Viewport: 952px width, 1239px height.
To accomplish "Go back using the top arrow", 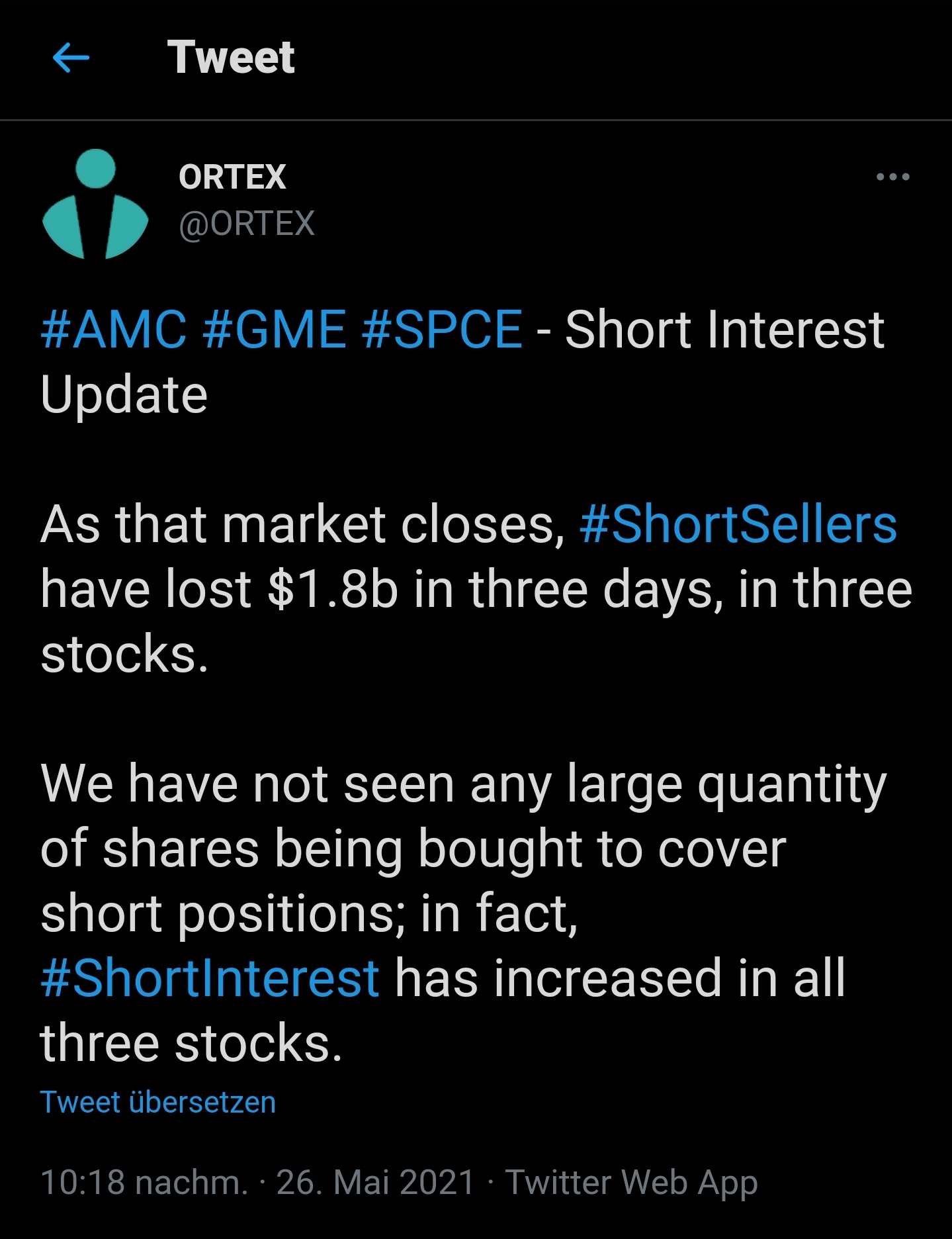I will pyautogui.click(x=71, y=58).
